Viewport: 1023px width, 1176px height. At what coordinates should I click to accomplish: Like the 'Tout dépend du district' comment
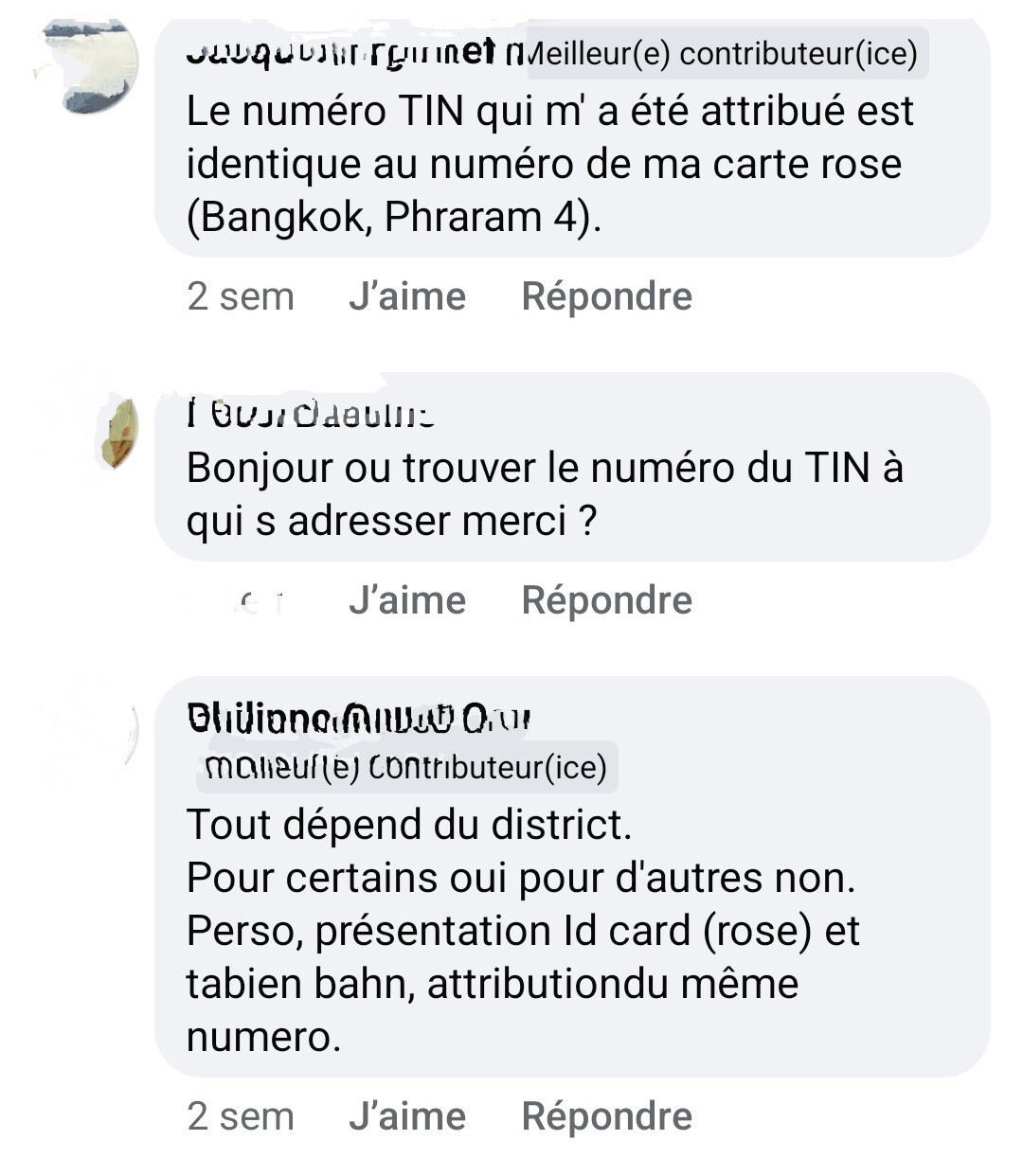pyautogui.click(x=407, y=1116)
